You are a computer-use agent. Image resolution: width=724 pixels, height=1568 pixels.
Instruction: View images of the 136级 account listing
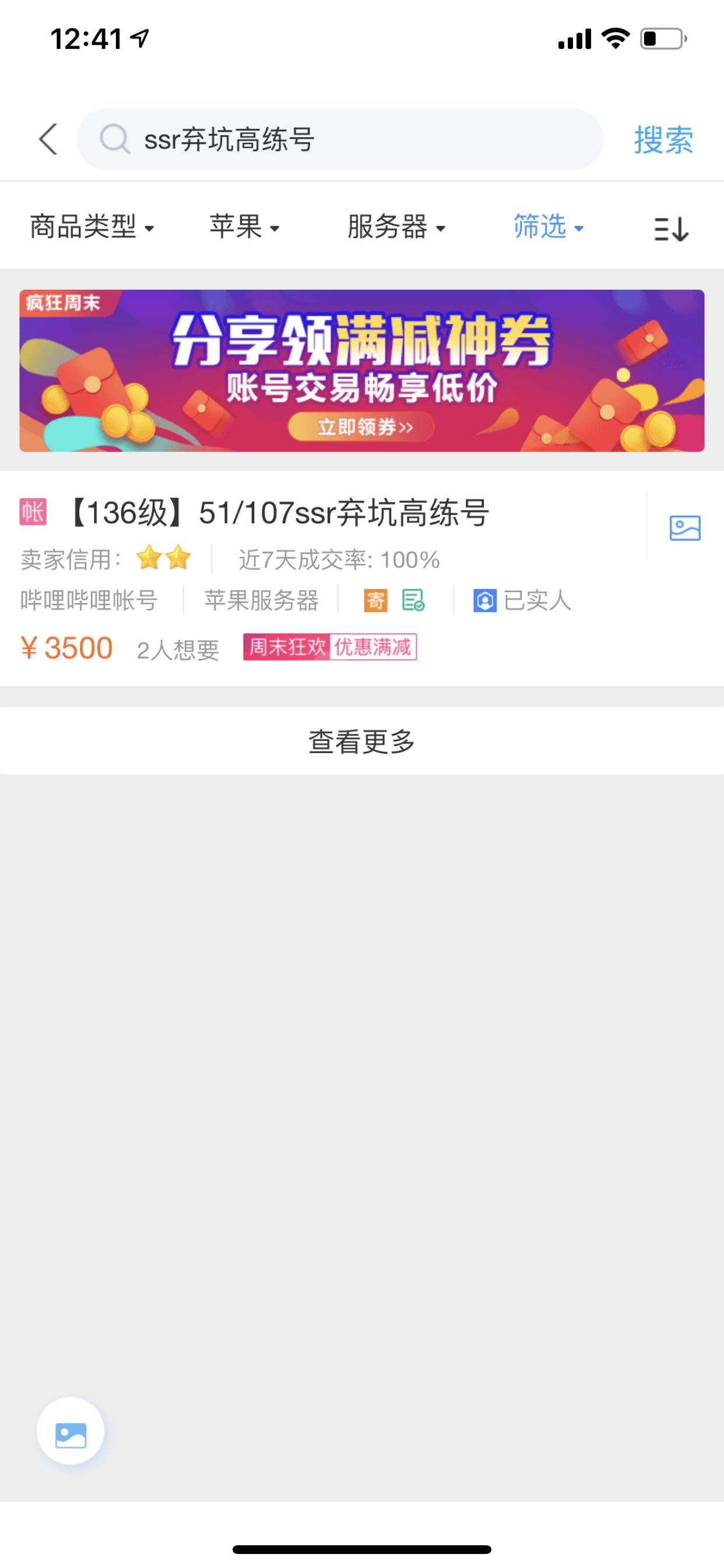pos(685,528)
